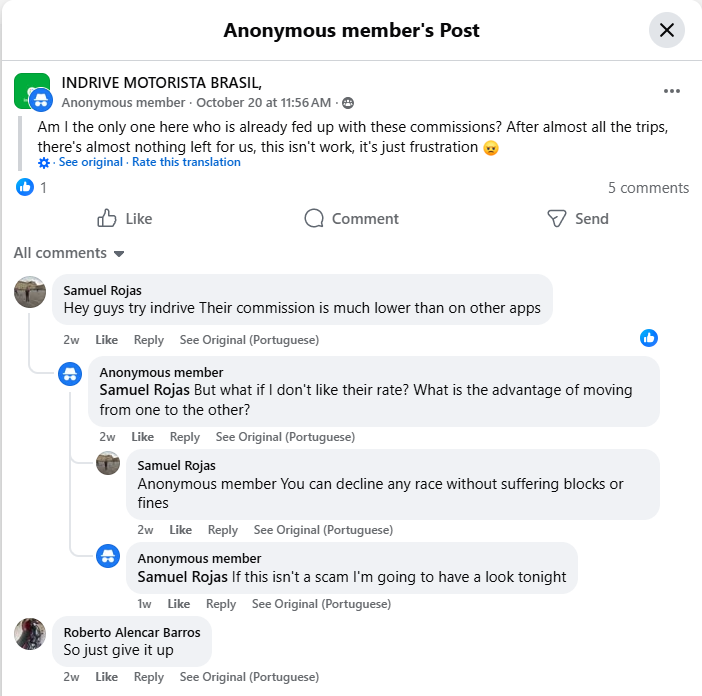Like Samuel Rojas's comment about trying indrive
The width and height of the screenshot is (702, 696).
click(106, 340)
